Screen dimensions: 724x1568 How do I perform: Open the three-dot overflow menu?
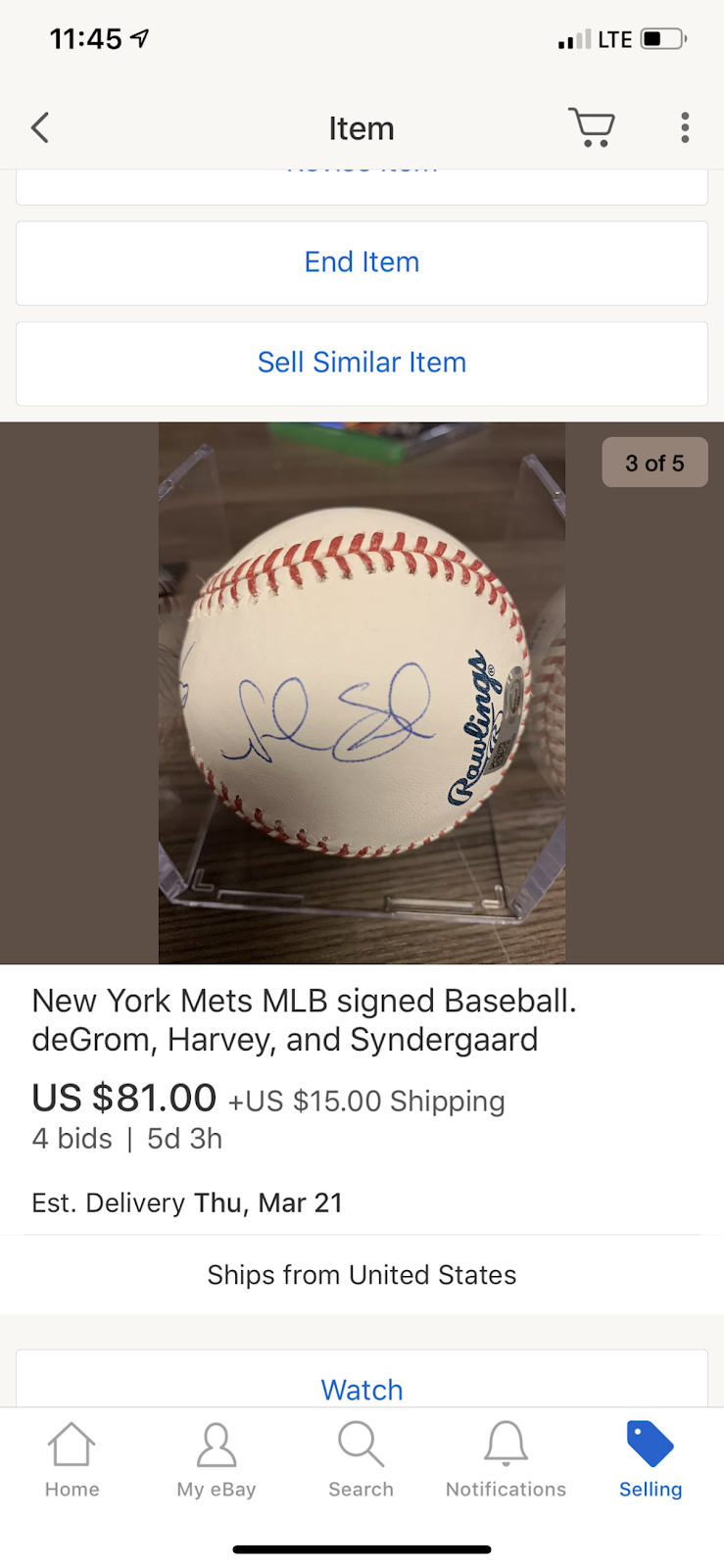pyautogui.click(x=685, y=127)
